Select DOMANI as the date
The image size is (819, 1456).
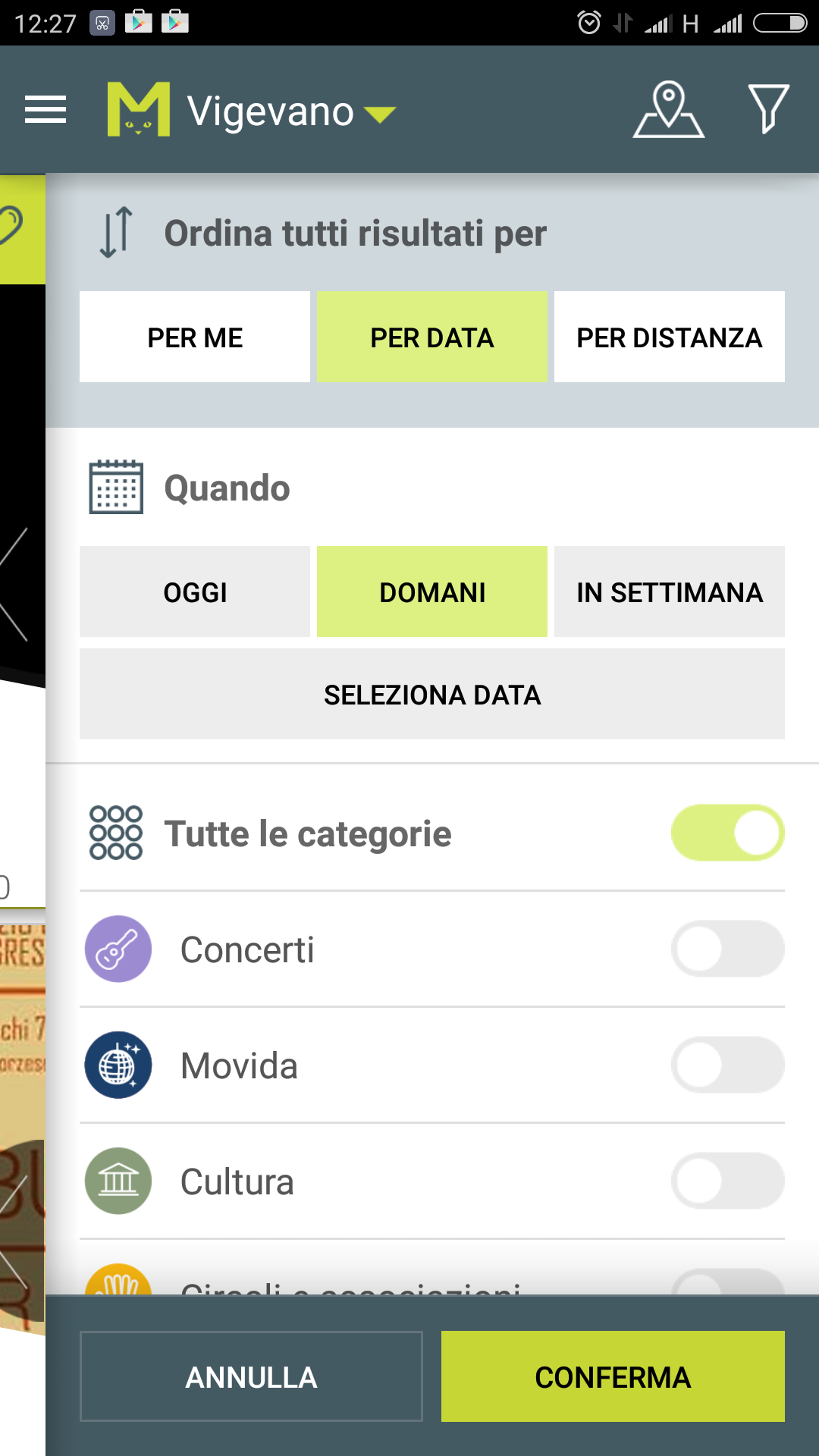point(432,591)
